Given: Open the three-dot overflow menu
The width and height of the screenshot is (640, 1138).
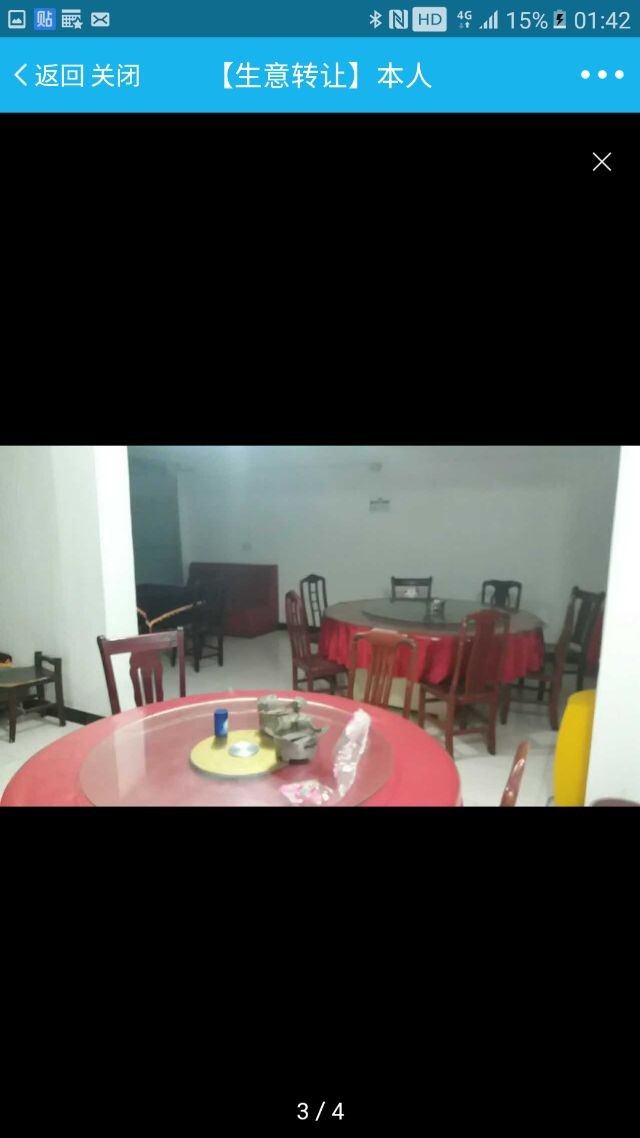Looking at the screenshot, I should (602, 75).
